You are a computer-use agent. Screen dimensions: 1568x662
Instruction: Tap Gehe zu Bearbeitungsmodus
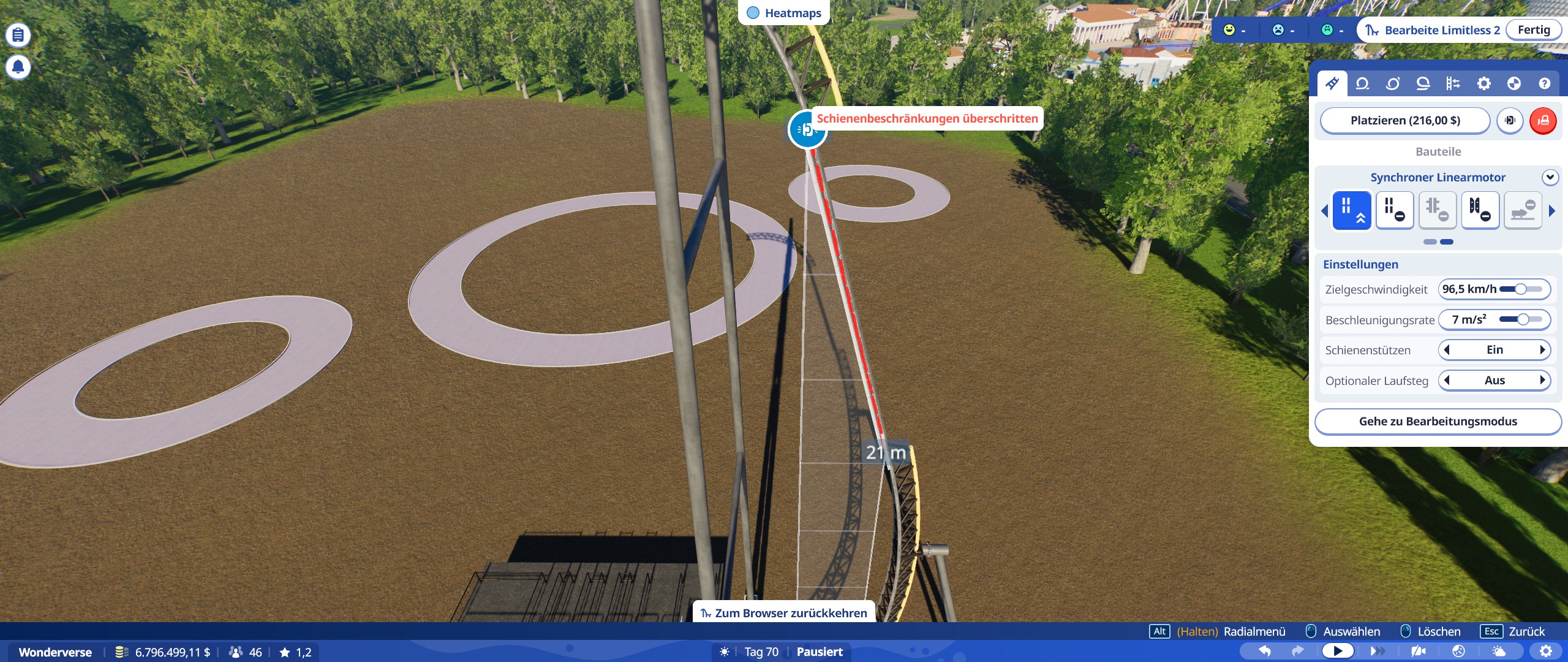point(1438,421)
